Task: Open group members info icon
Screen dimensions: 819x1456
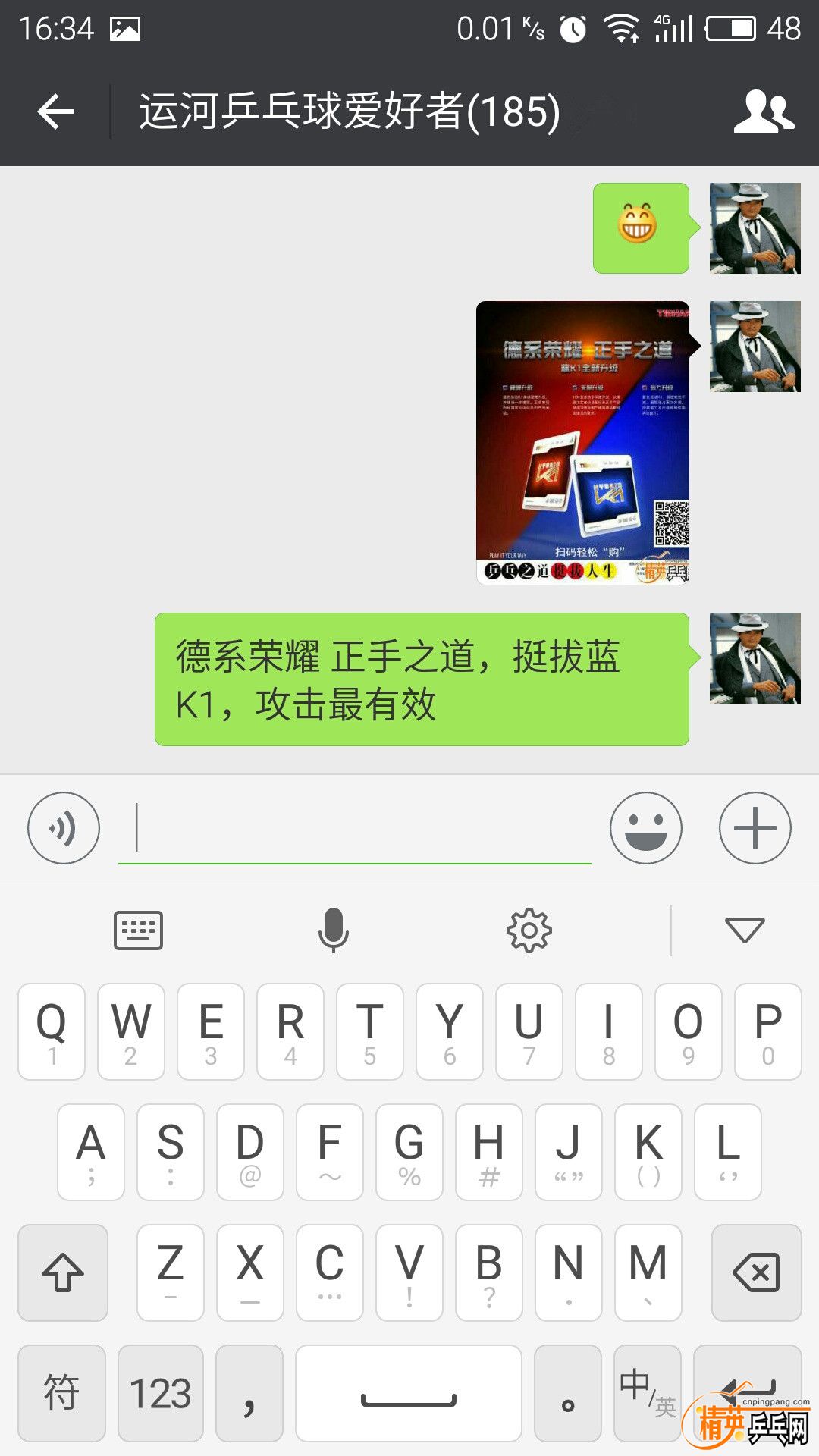Action: tap(764, 111)
